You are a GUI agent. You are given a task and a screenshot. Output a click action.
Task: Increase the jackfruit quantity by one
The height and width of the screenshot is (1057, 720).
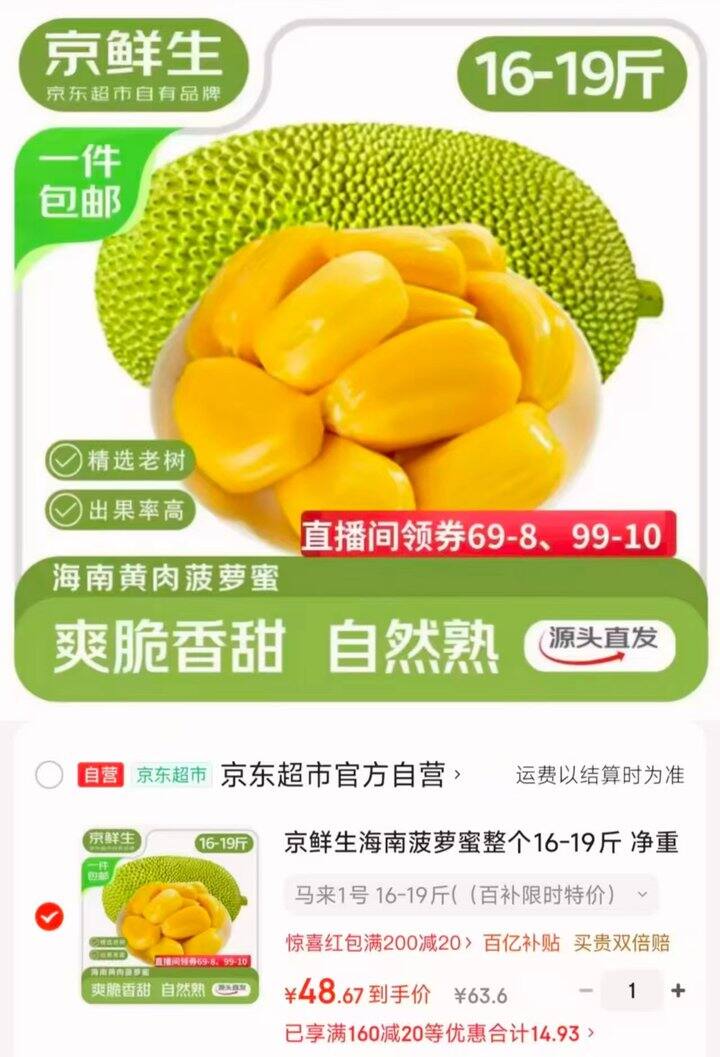[679, 991]
